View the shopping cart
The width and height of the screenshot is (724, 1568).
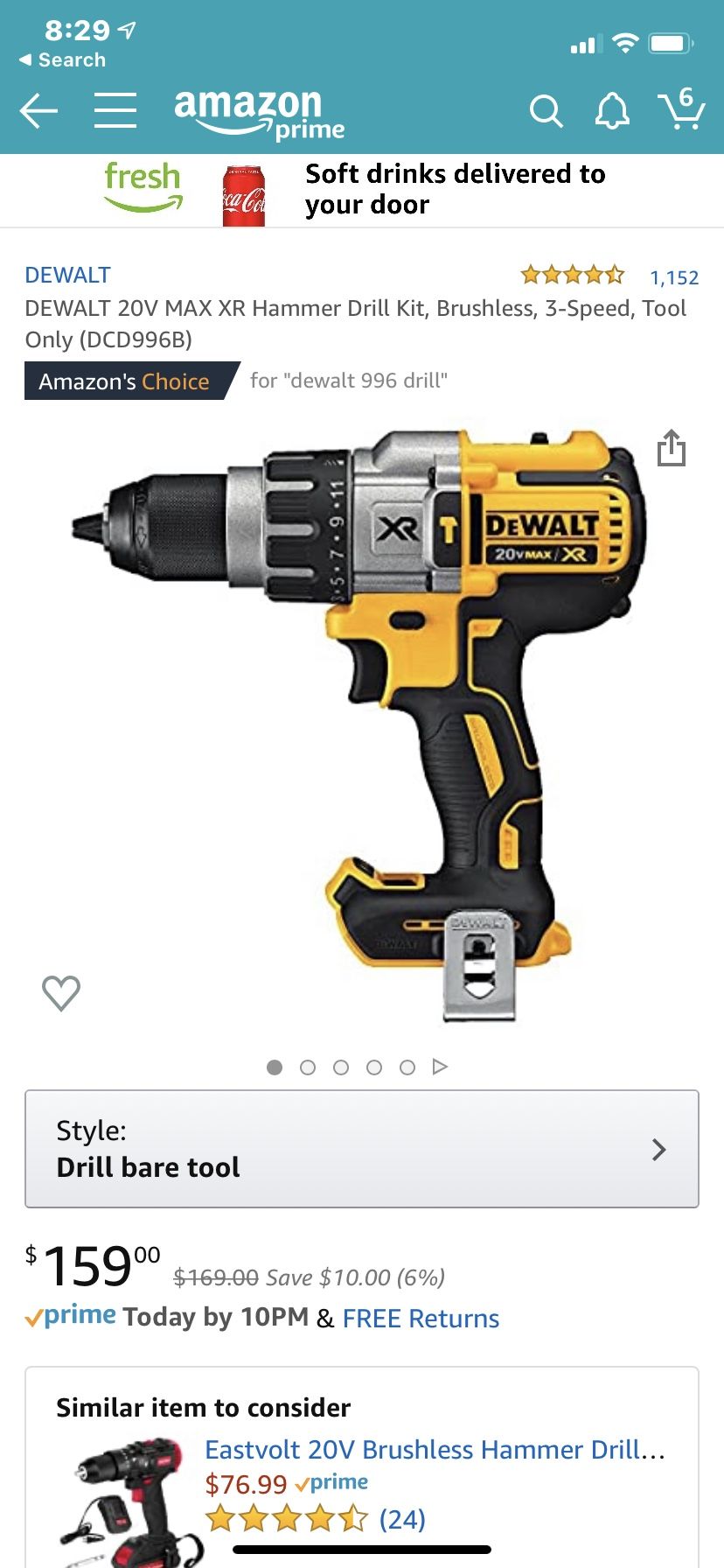point(682,108)
